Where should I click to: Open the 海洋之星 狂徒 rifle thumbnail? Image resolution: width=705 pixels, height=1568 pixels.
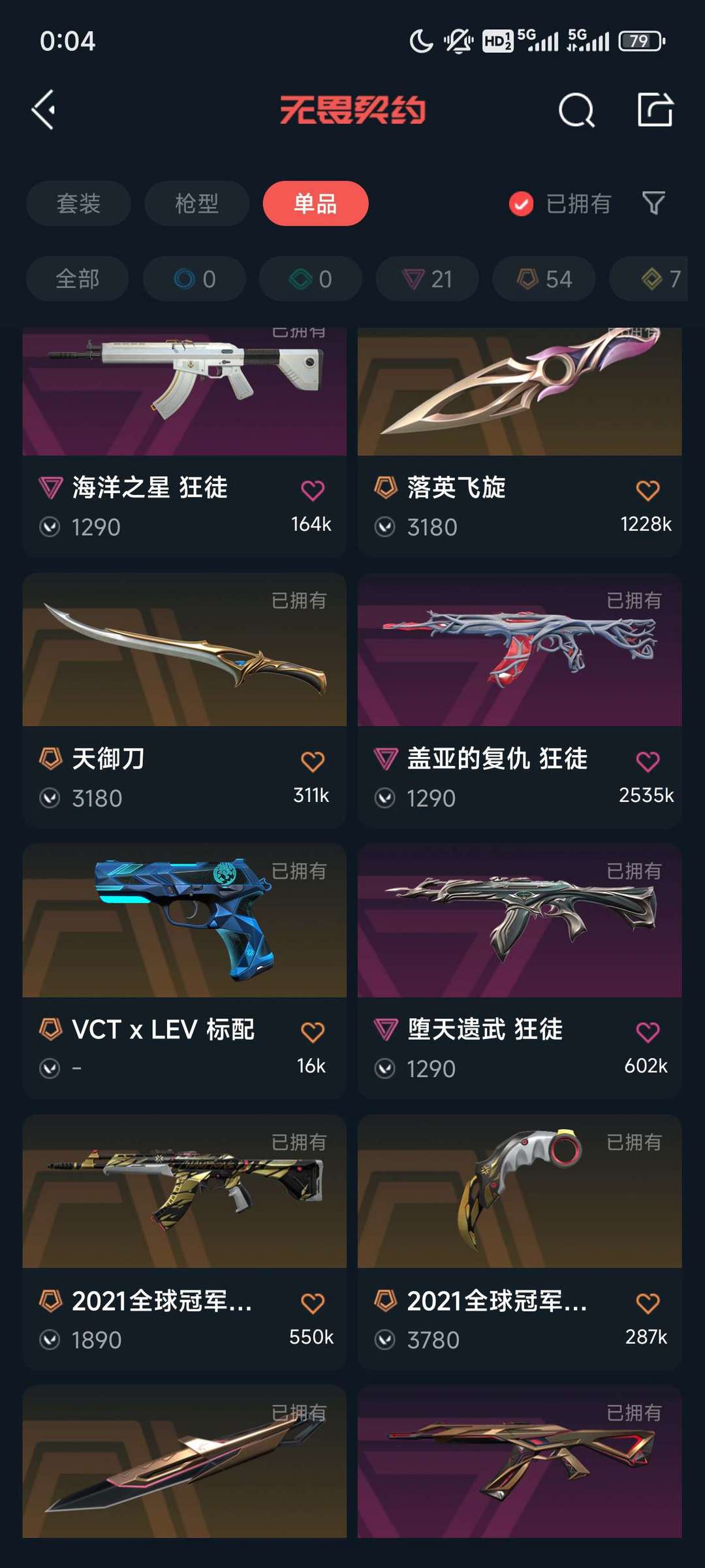(184, 389)
